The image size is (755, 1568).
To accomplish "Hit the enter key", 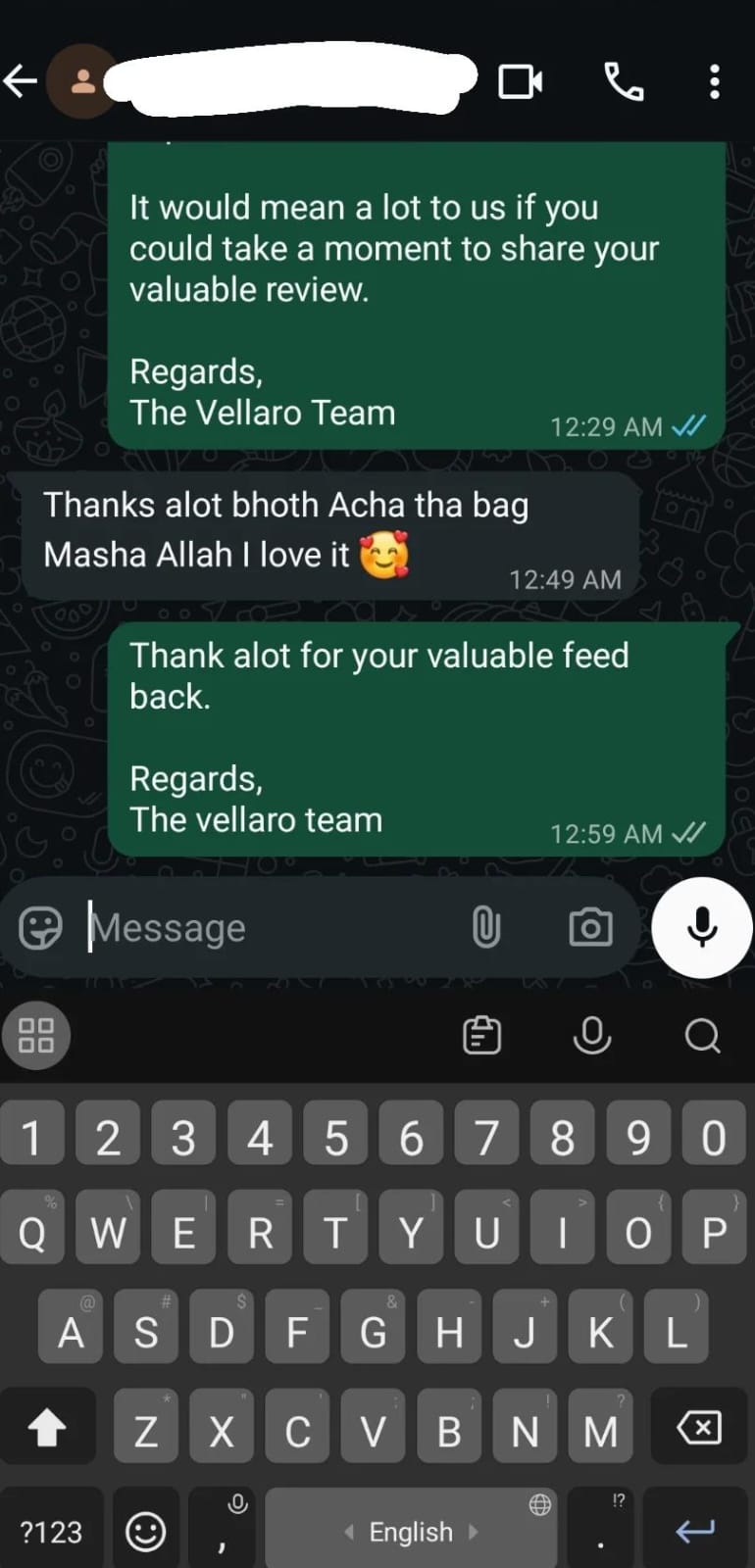I will 695,1531.
